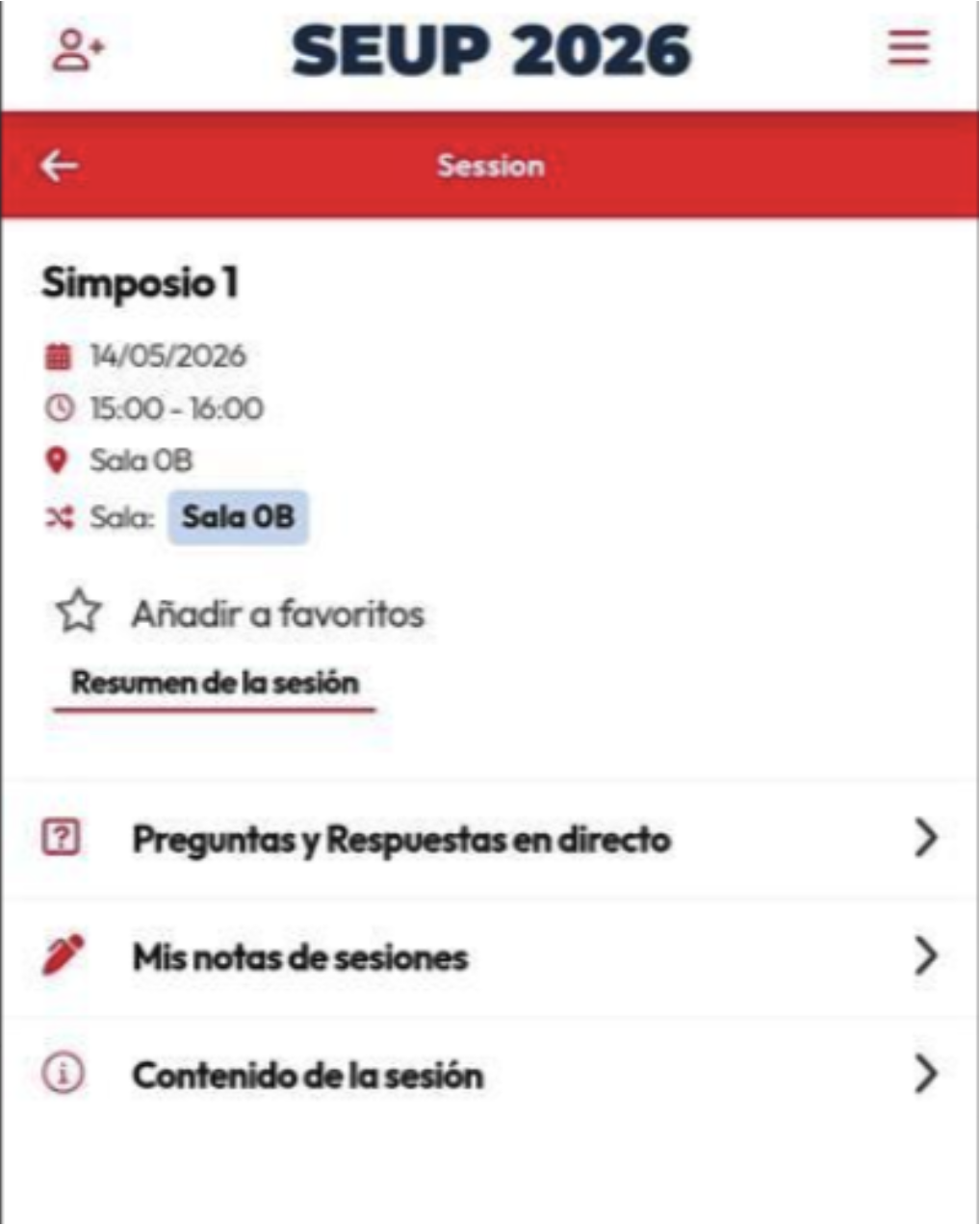Select the Resumen de la sesión tab
The width and height of the screenshot is (980, 1225).
point(215,683)
